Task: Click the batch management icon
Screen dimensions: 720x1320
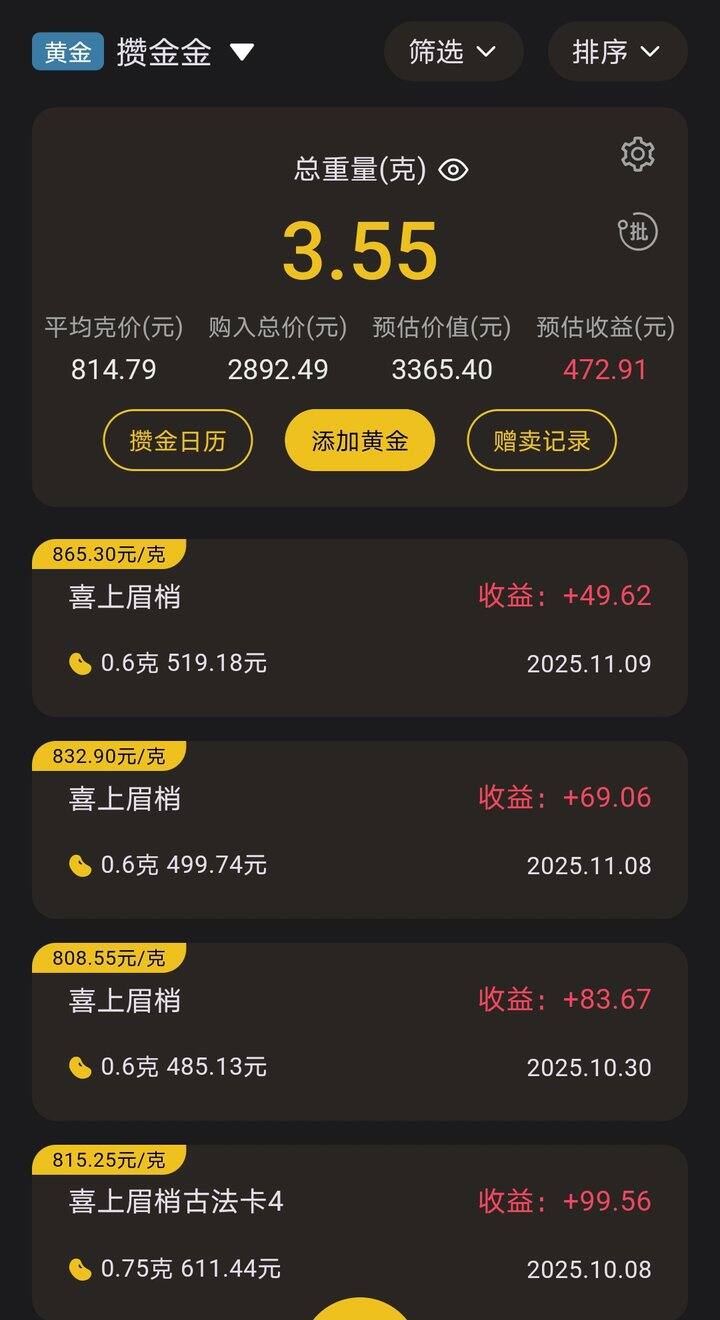Action: pos(637,231)
